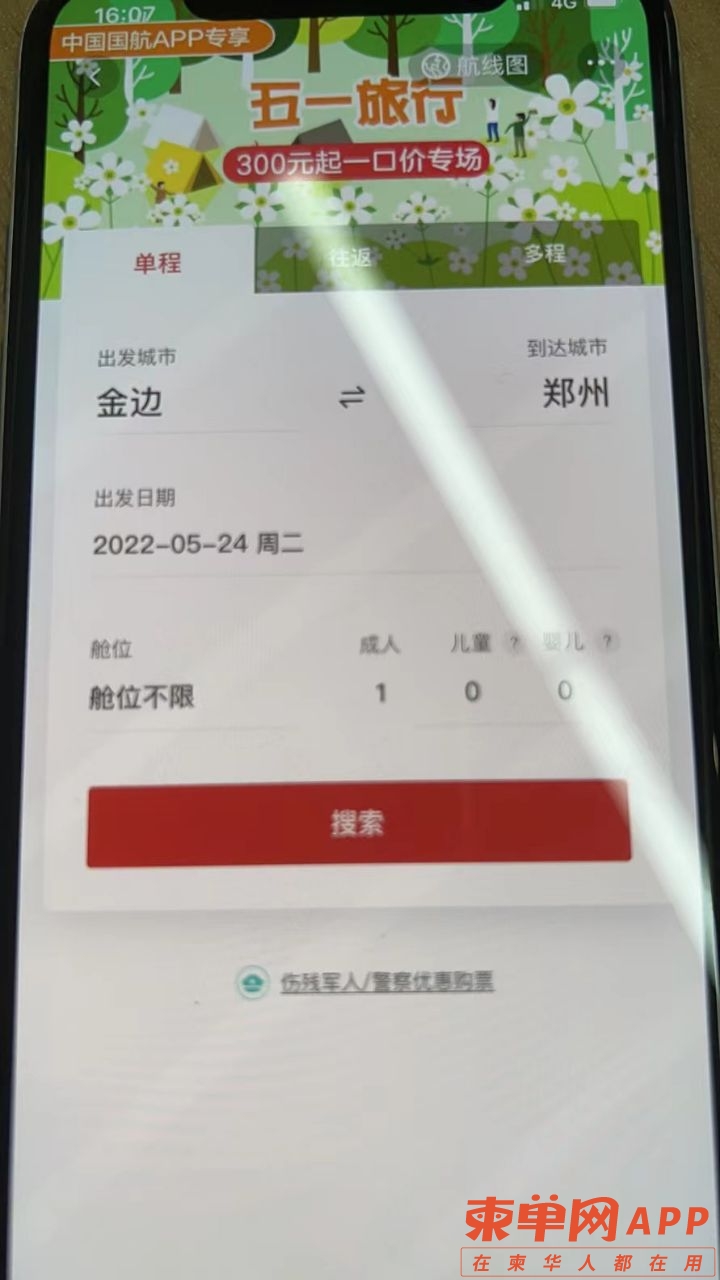Show help for 儿童 ticket rules

click(513, 643)
